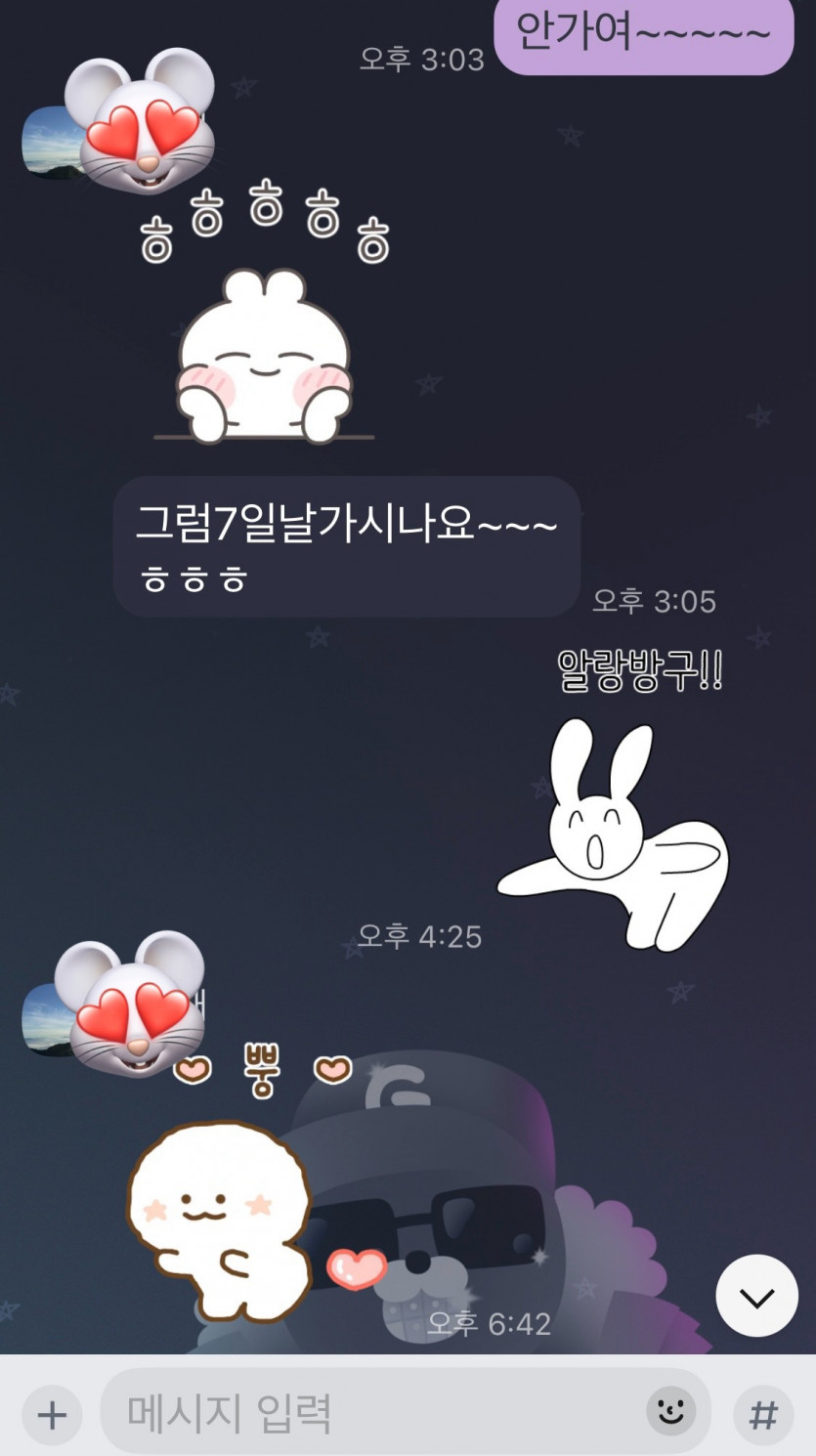
Task: Jump to the latest message
Action: (756, 1296)
